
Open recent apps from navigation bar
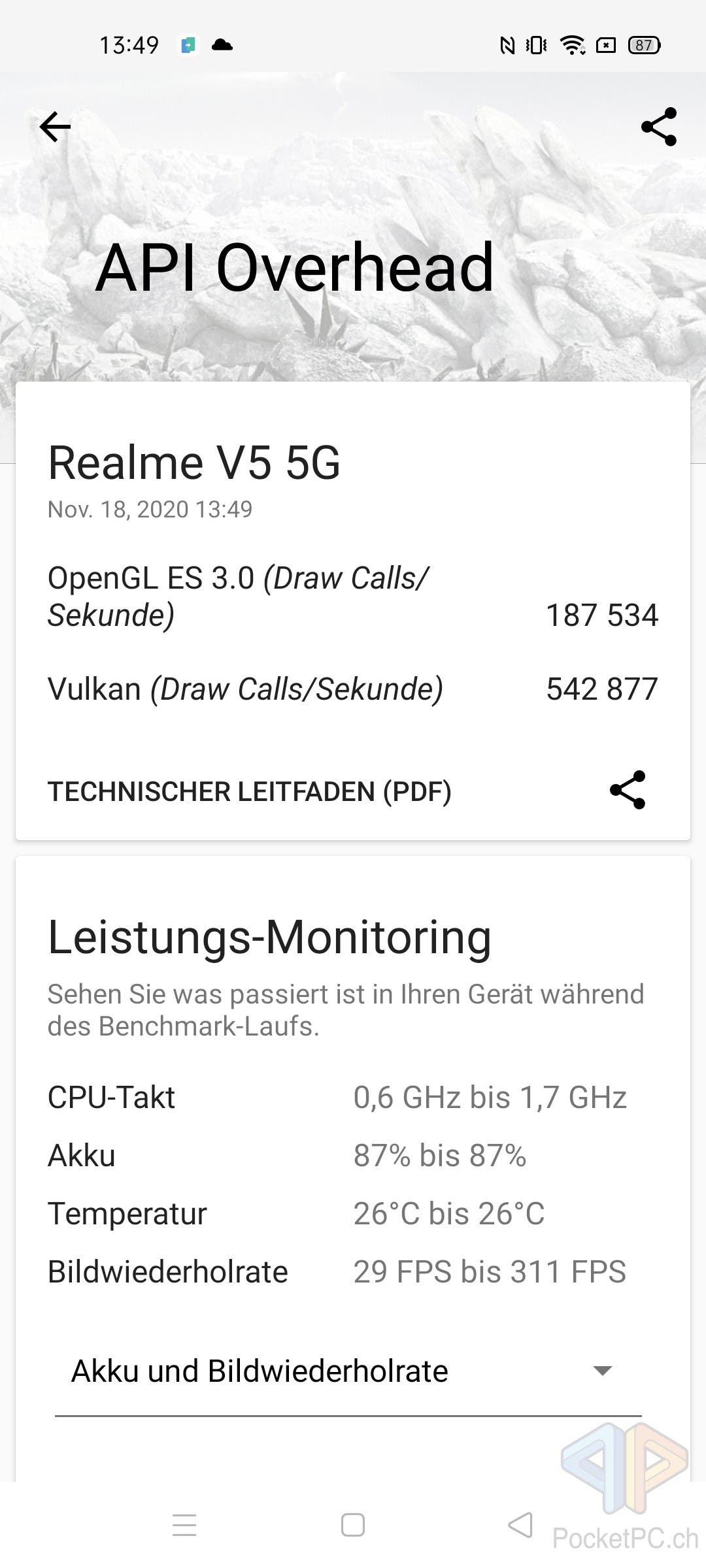(184, 1526)
